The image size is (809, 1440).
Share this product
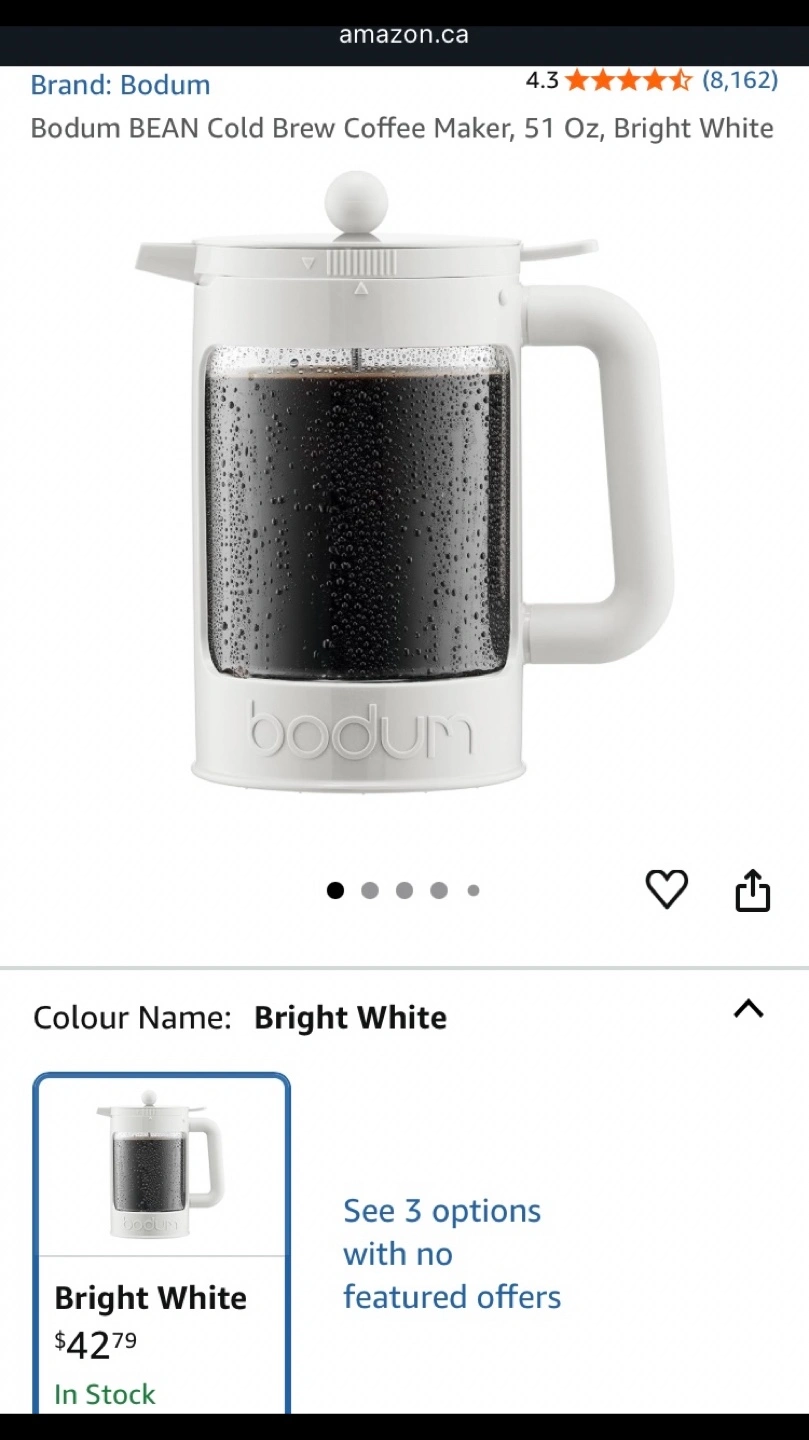(753, 890)
